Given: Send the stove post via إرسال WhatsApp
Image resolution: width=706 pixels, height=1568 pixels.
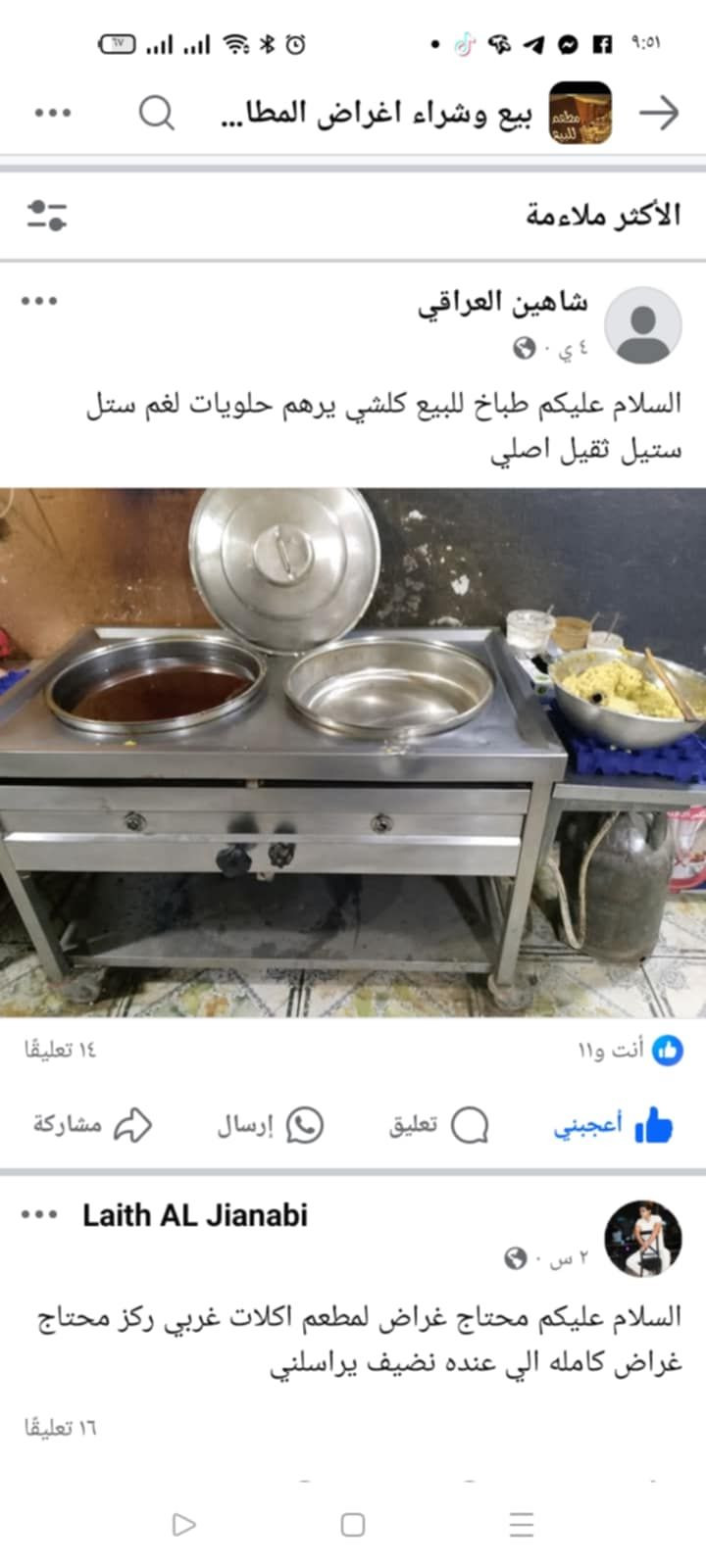Looking at the screenshot, I should point(270,1125).
